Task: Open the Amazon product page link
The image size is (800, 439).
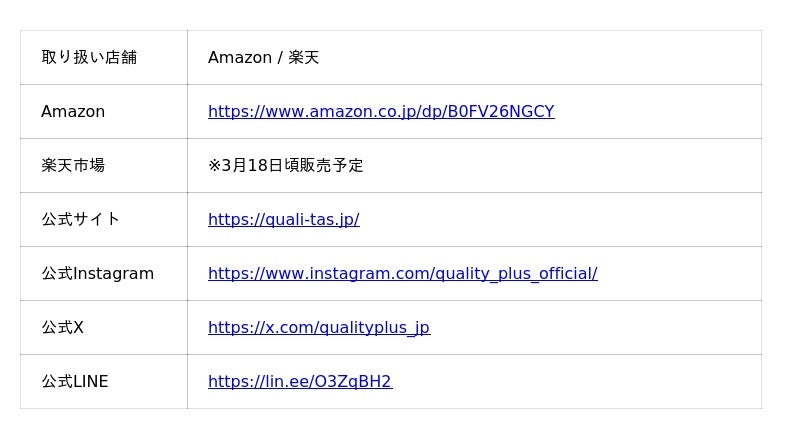Action: click(380, 112)
